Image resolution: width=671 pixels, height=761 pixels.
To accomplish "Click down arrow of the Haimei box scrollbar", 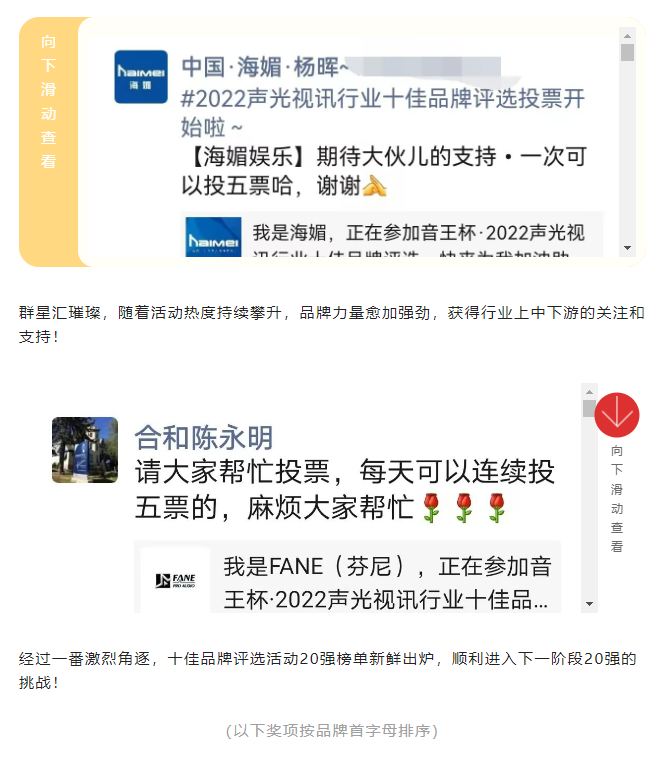I will click(x=627, y=247).
